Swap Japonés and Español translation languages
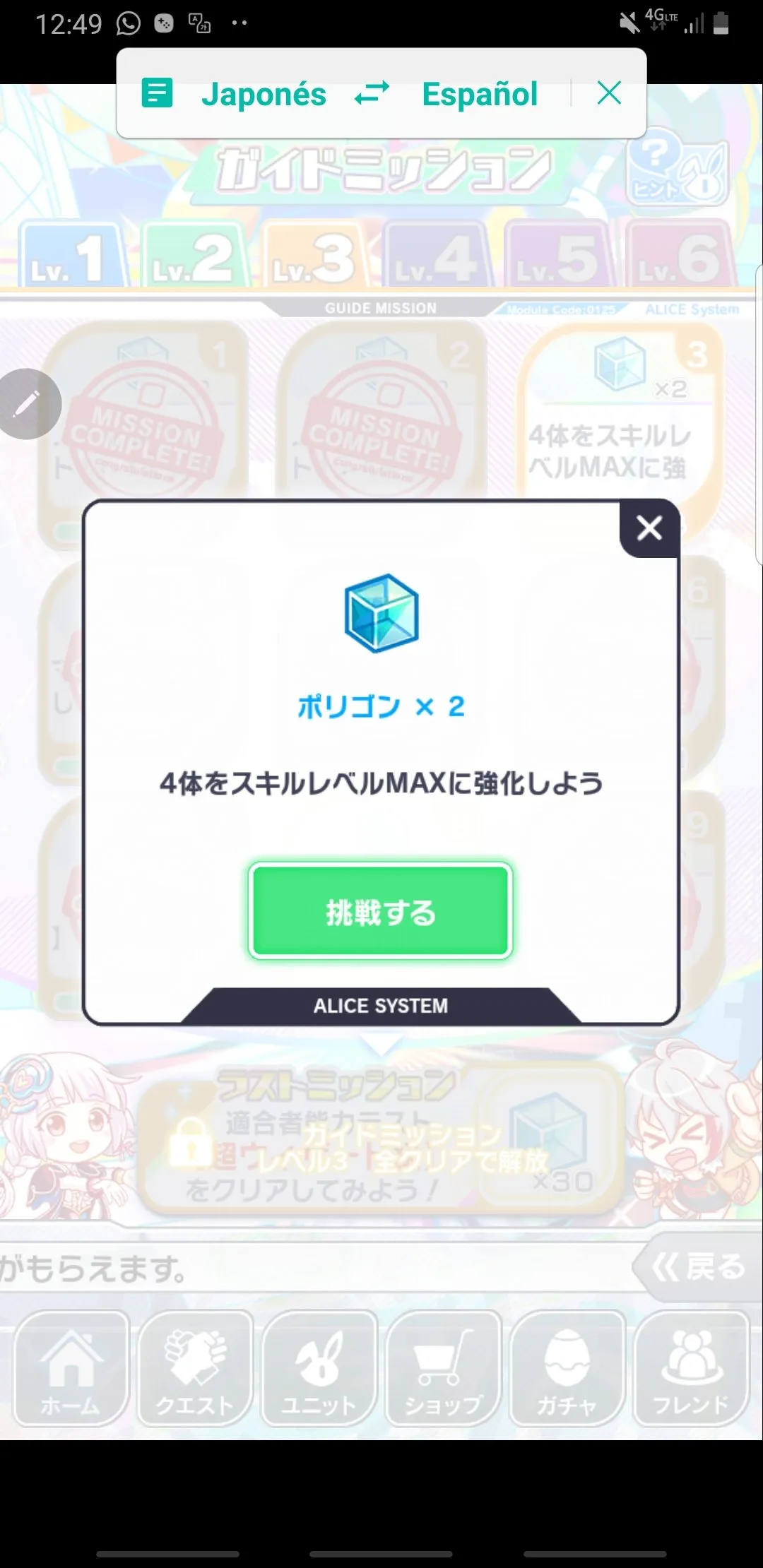The image size is (763, 1568). [372, 93]
